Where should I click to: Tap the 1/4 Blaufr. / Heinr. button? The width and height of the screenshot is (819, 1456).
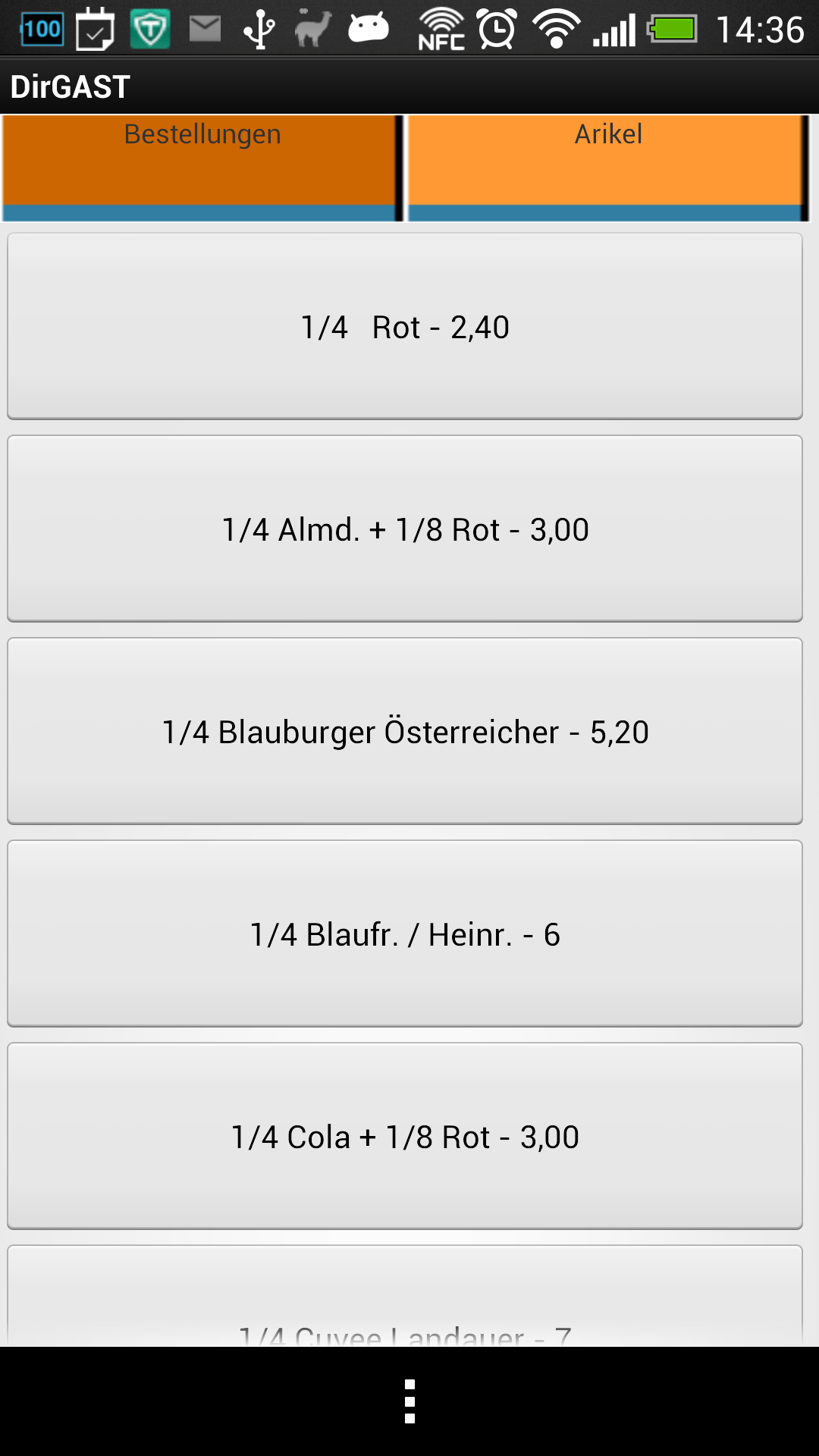pyautogui.click(x=405, y=934)
